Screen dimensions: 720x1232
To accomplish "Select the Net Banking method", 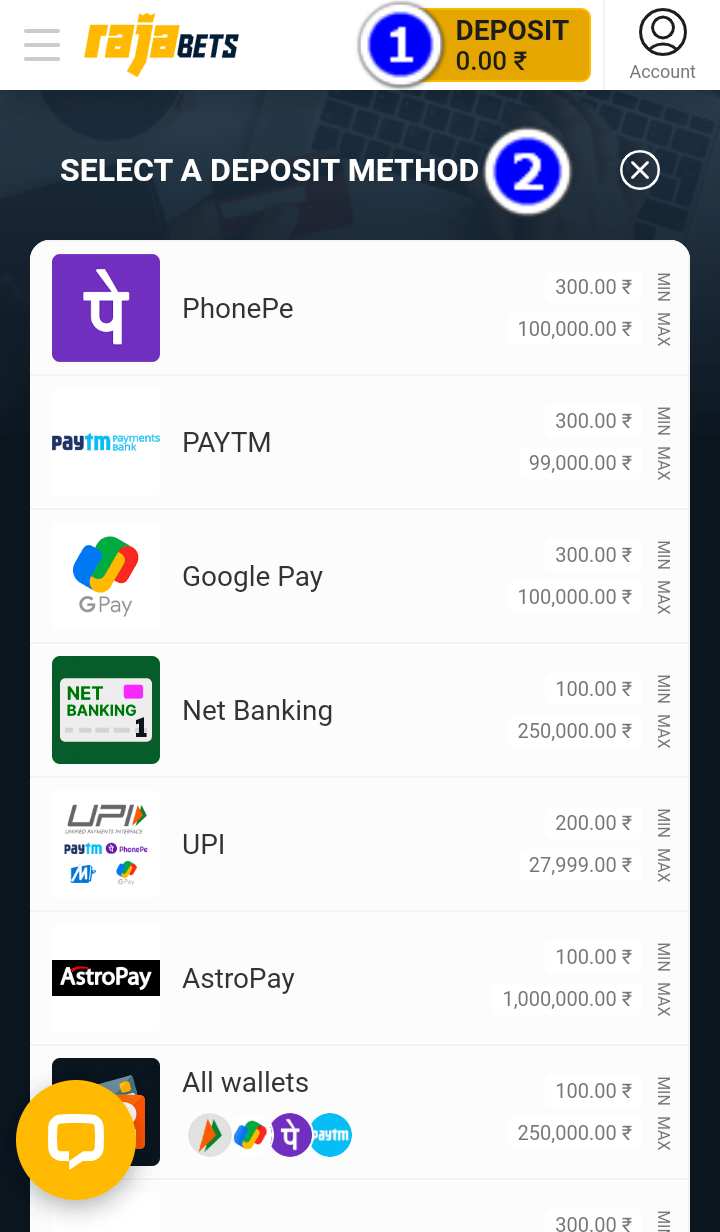I will pyautogui.click(x=360, y=710).
